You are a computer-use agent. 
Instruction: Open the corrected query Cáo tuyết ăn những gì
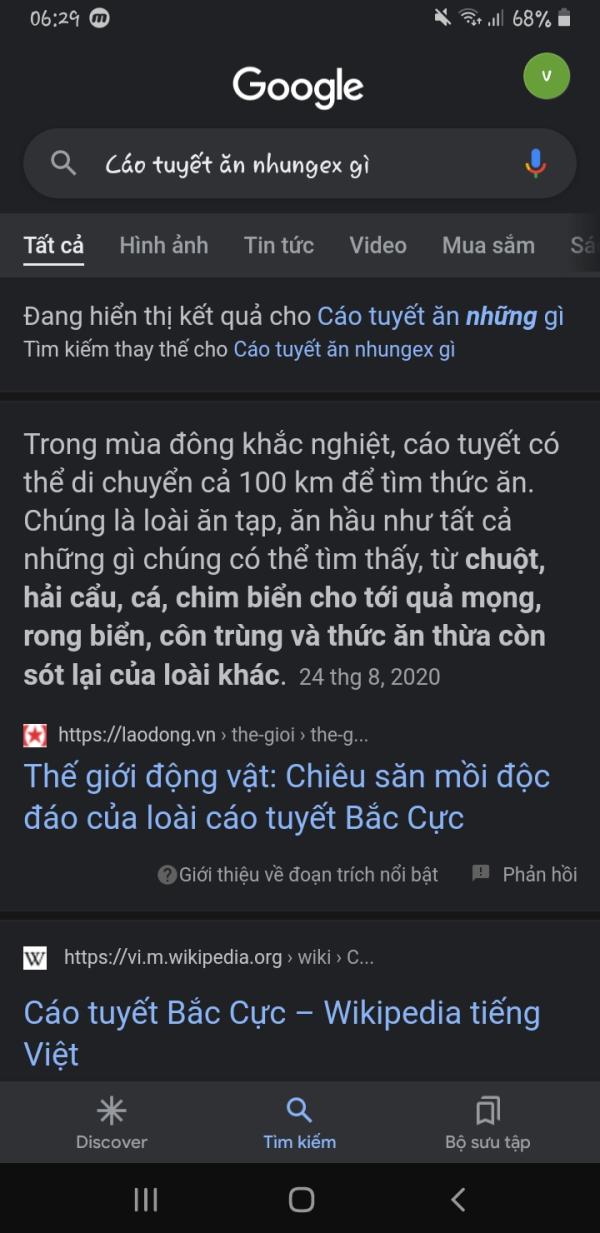coord(441,317)
